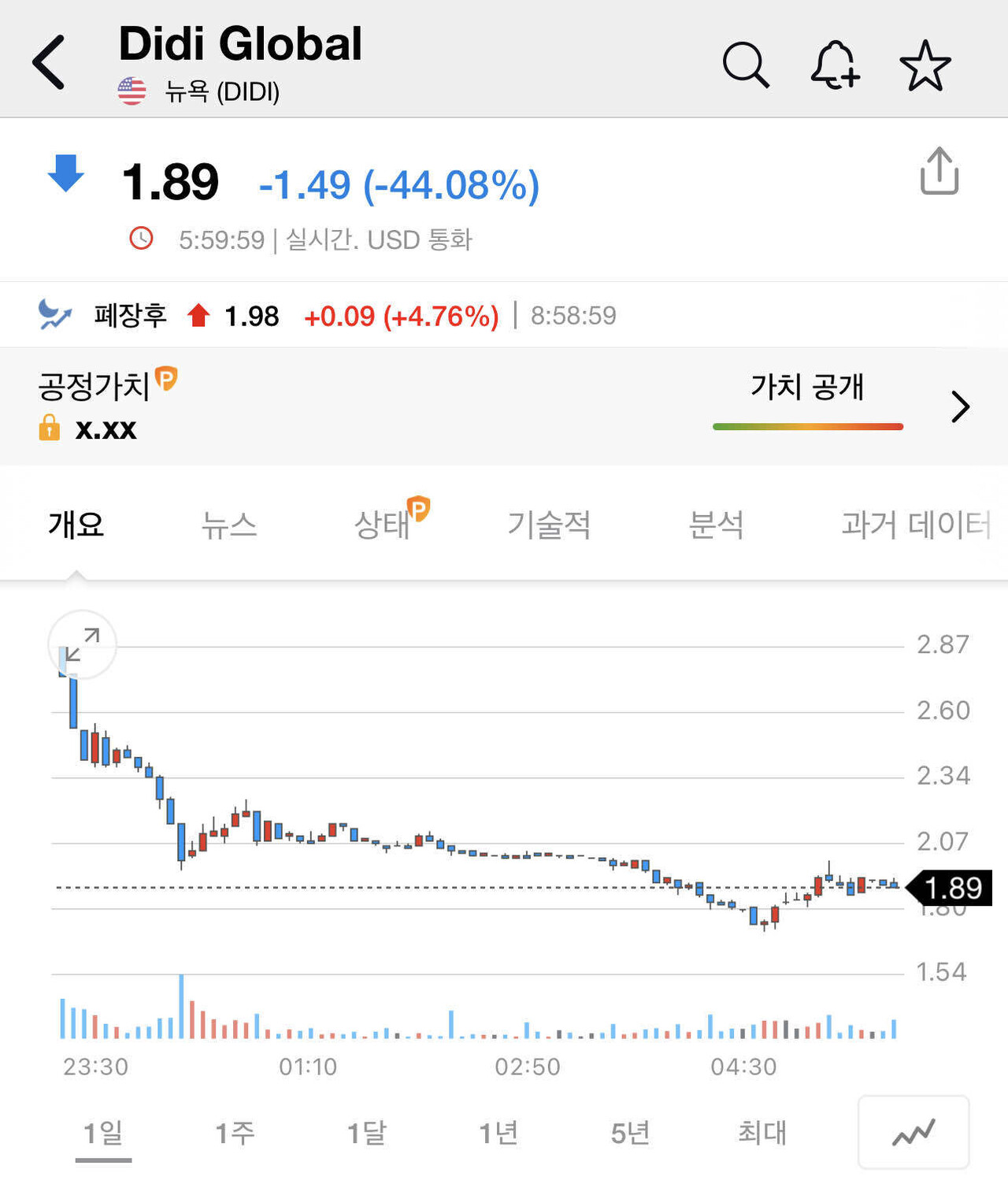Select the 1주 chart range

tap(235, 1133)
